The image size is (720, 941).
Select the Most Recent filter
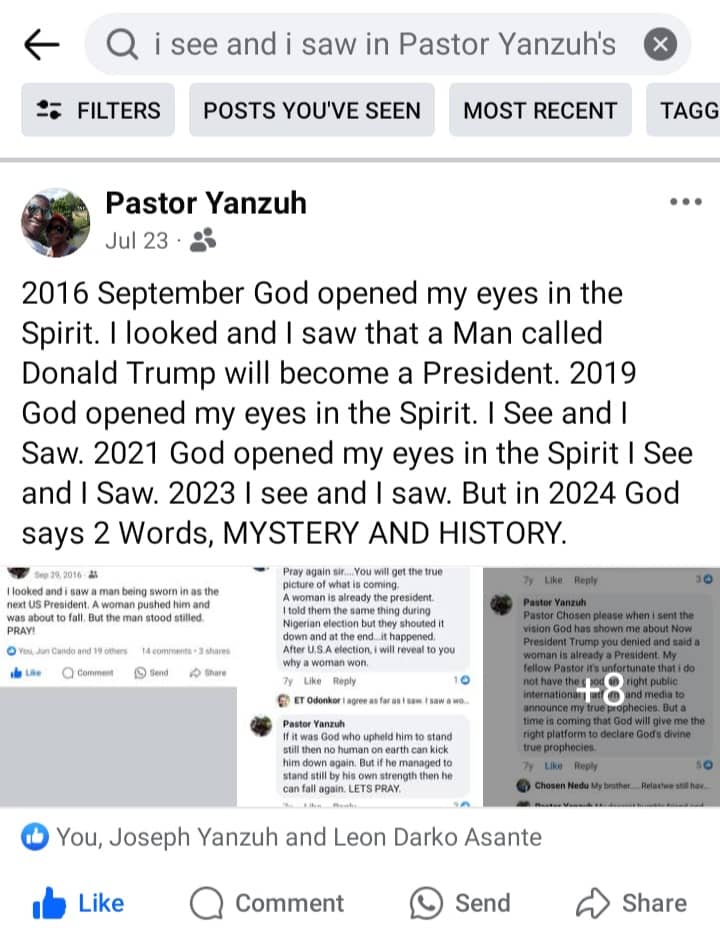click(540, 110)
